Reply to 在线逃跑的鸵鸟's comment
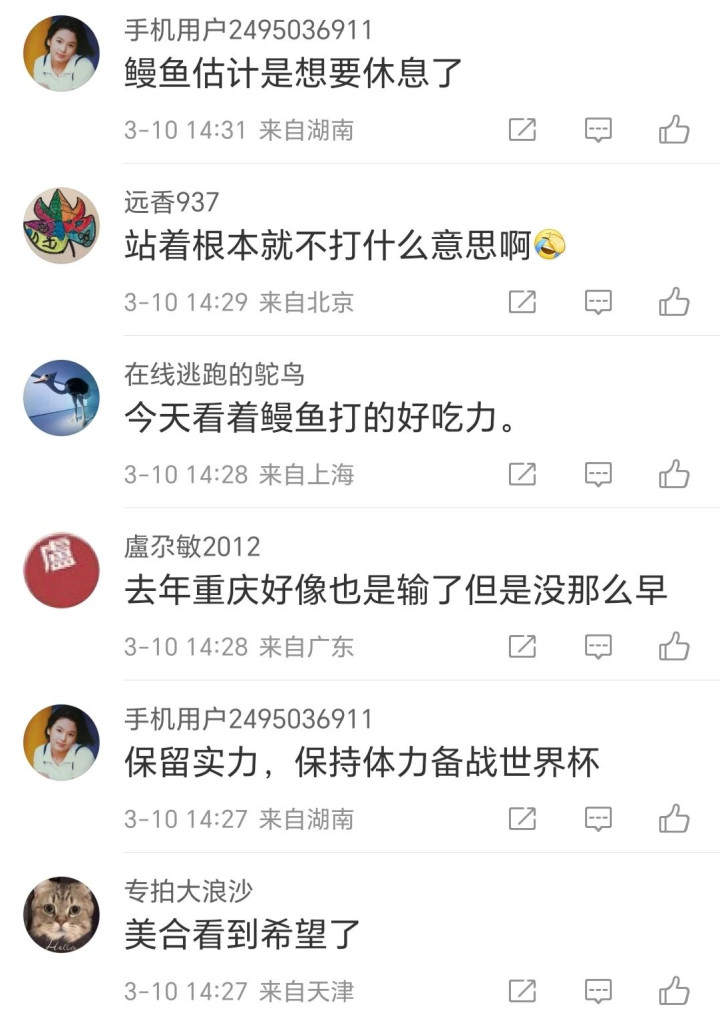 tap(598, 474)
